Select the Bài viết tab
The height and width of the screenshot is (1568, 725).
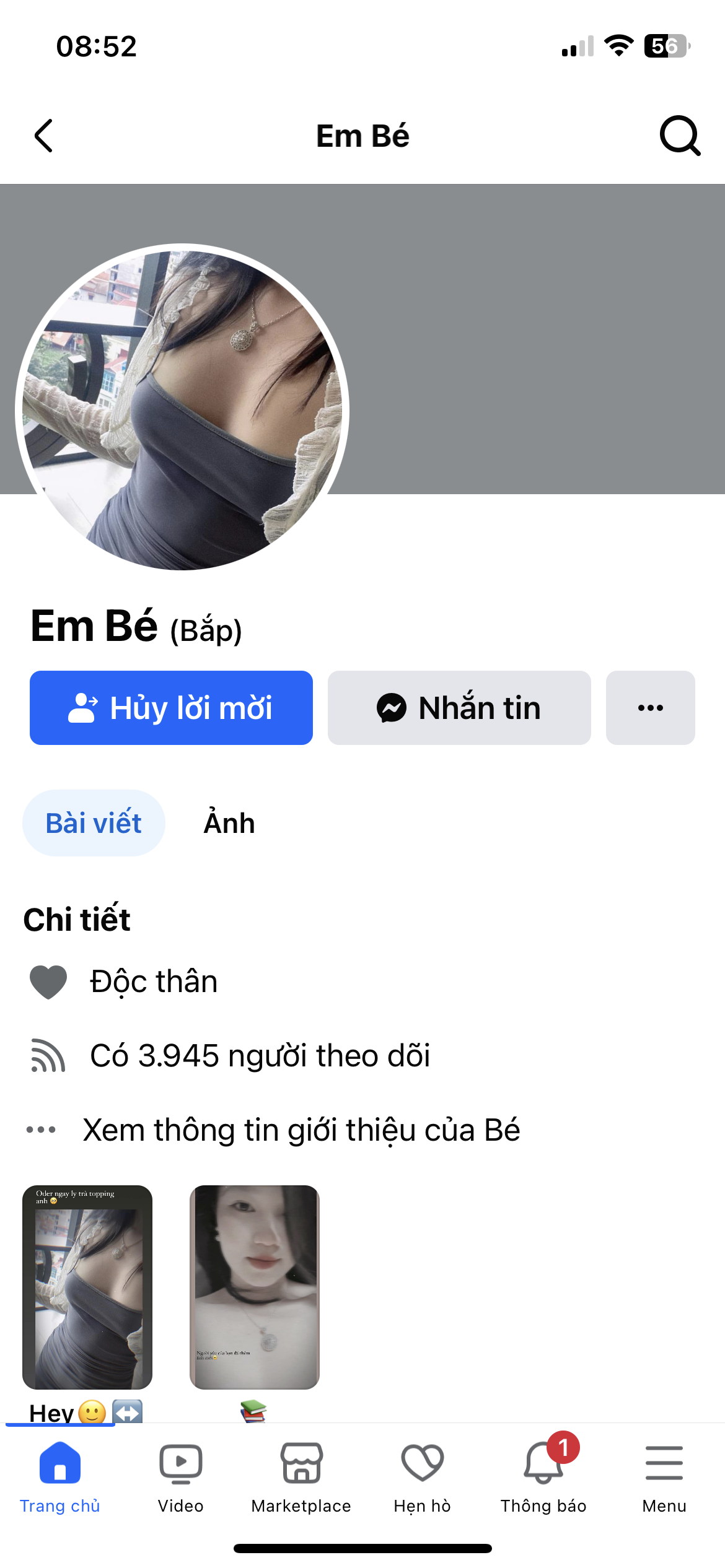(94, 823)
